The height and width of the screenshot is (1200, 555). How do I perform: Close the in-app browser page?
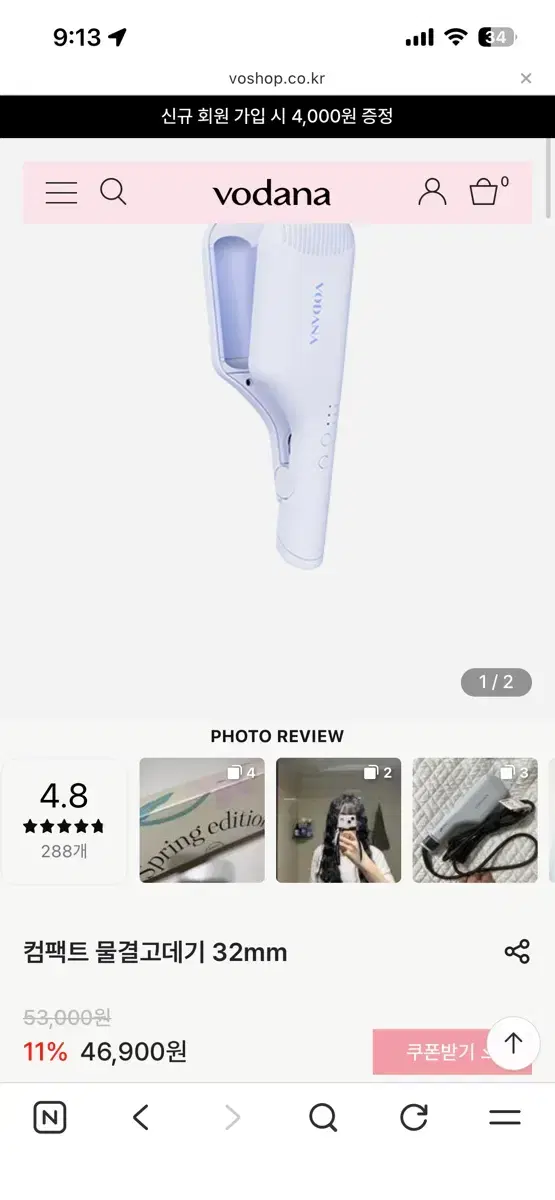click(526, 78)
